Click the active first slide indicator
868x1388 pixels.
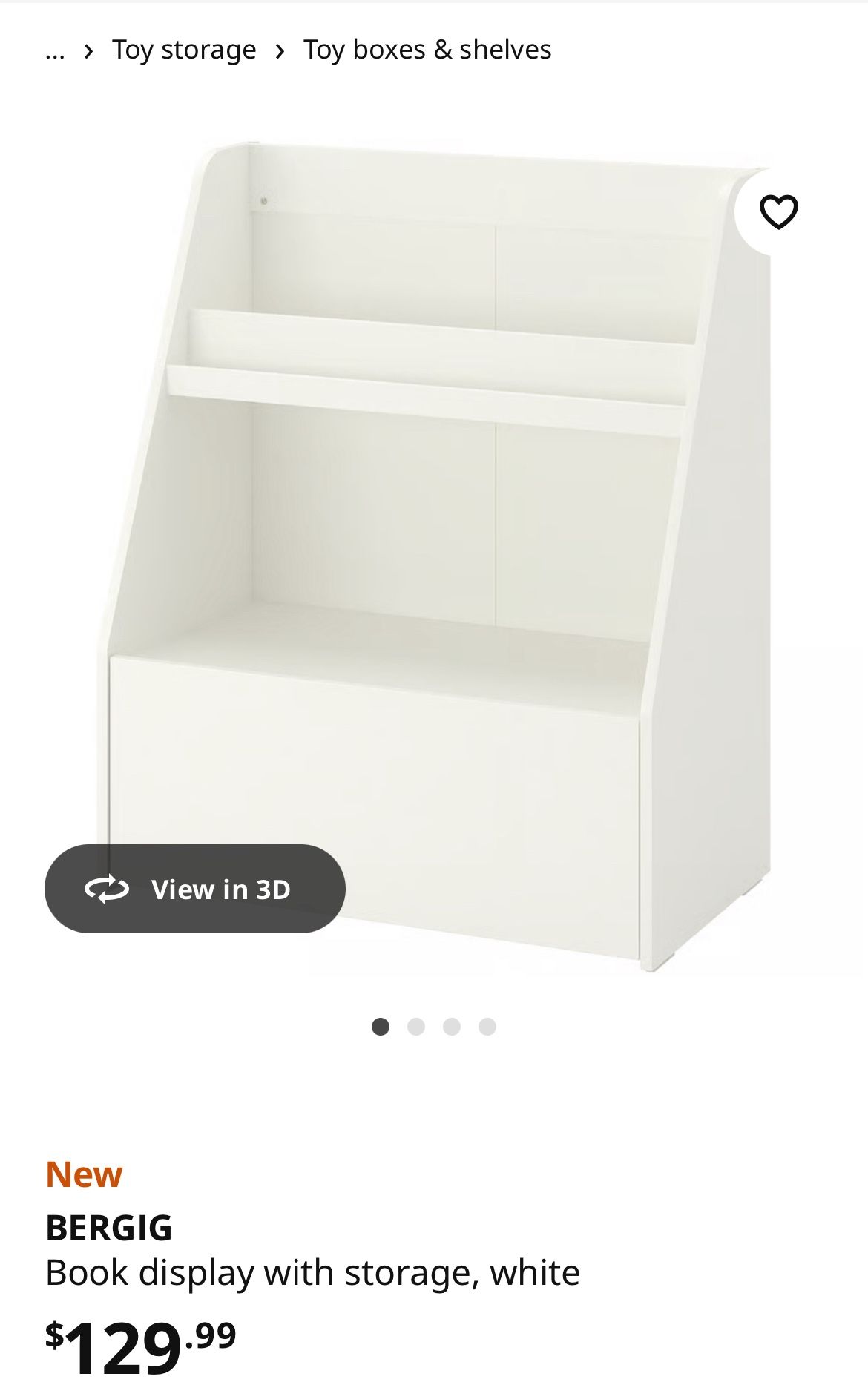382,1026
